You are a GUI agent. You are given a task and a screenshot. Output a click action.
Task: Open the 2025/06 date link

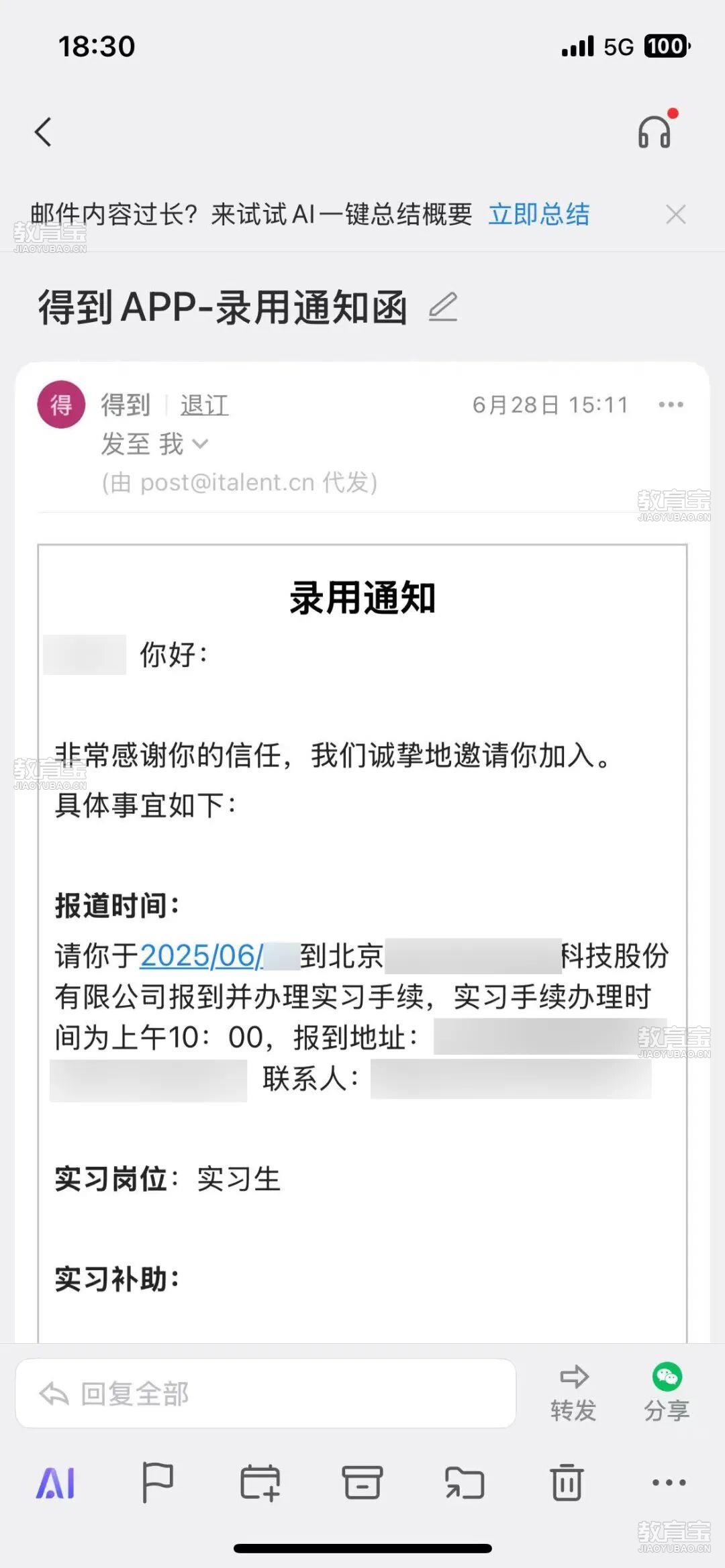[201, 956]
